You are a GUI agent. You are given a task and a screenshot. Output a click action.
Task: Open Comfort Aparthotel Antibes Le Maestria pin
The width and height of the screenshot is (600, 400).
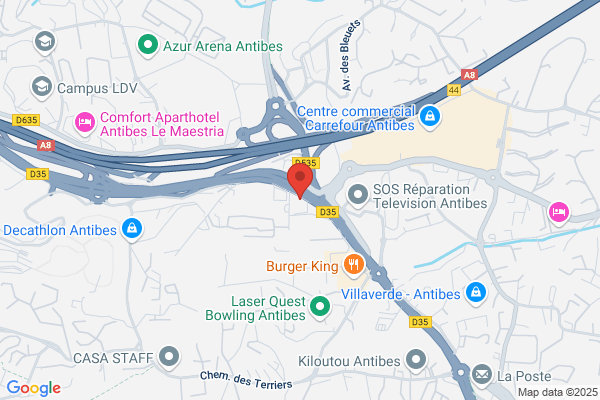click(x=85, y=124)
